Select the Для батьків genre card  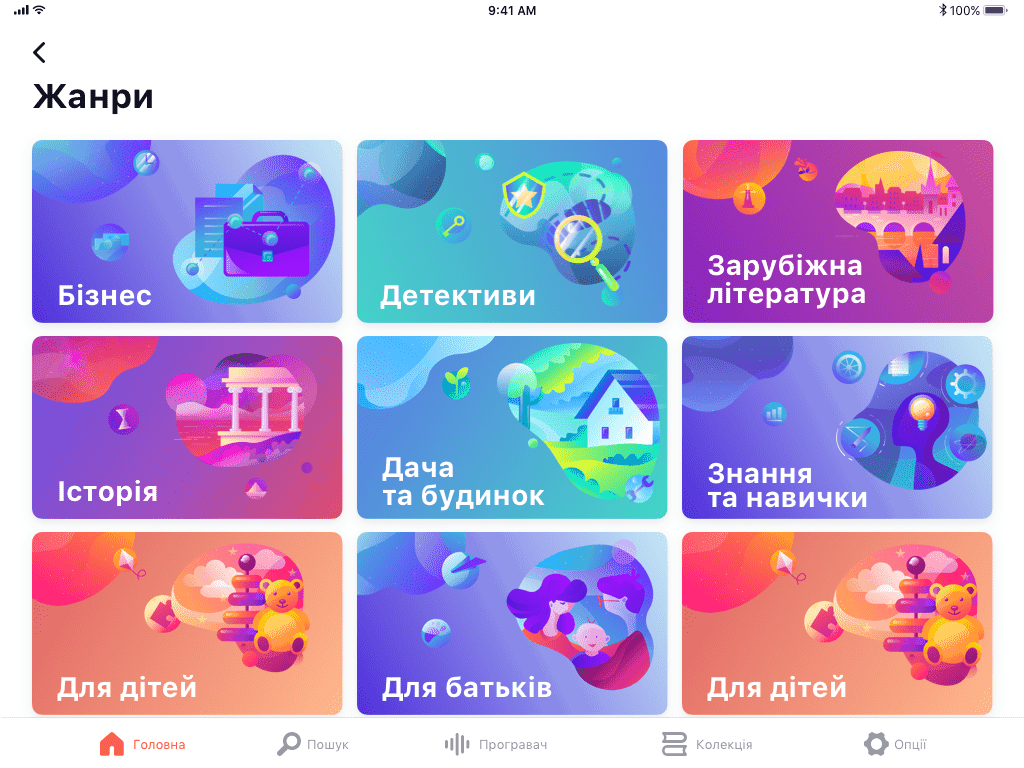(512, 623)
